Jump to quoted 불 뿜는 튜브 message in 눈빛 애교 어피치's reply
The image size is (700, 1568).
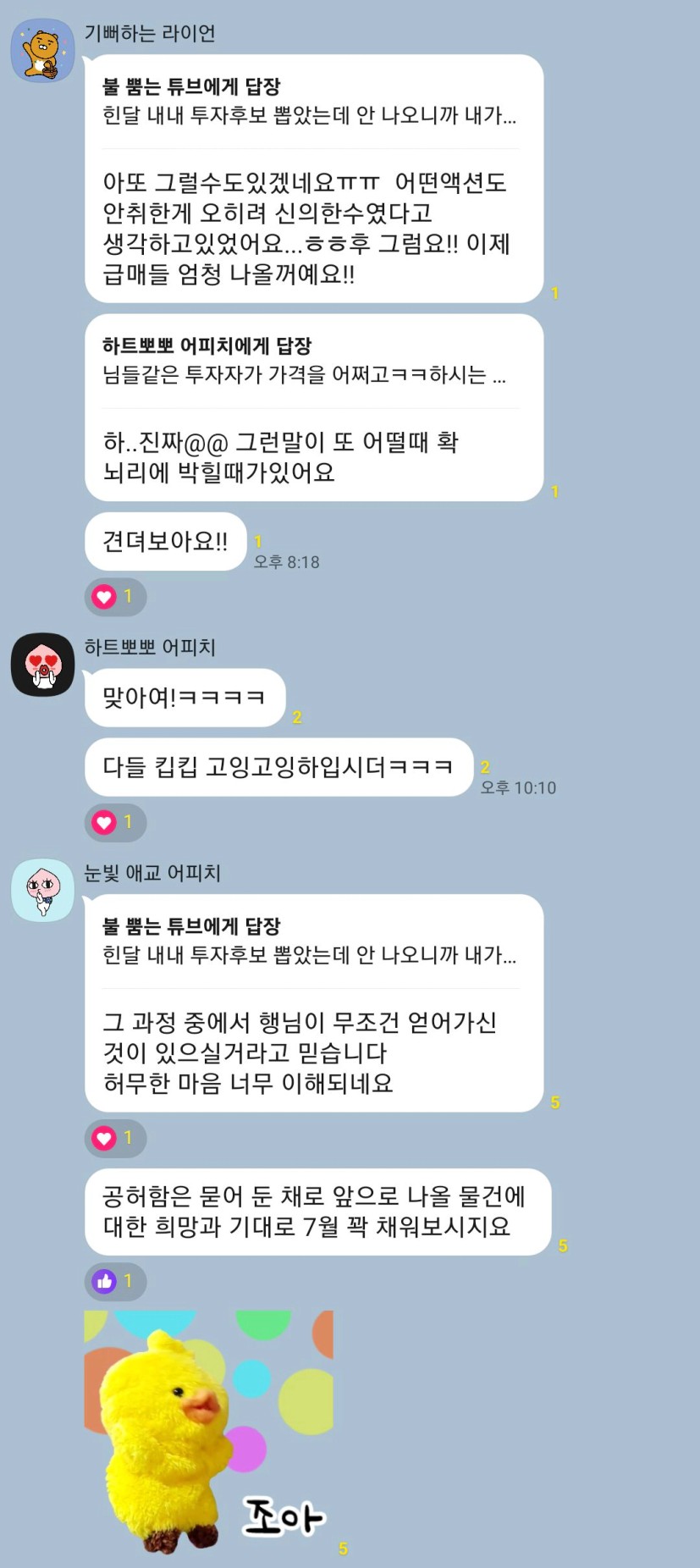coord(310,941)
